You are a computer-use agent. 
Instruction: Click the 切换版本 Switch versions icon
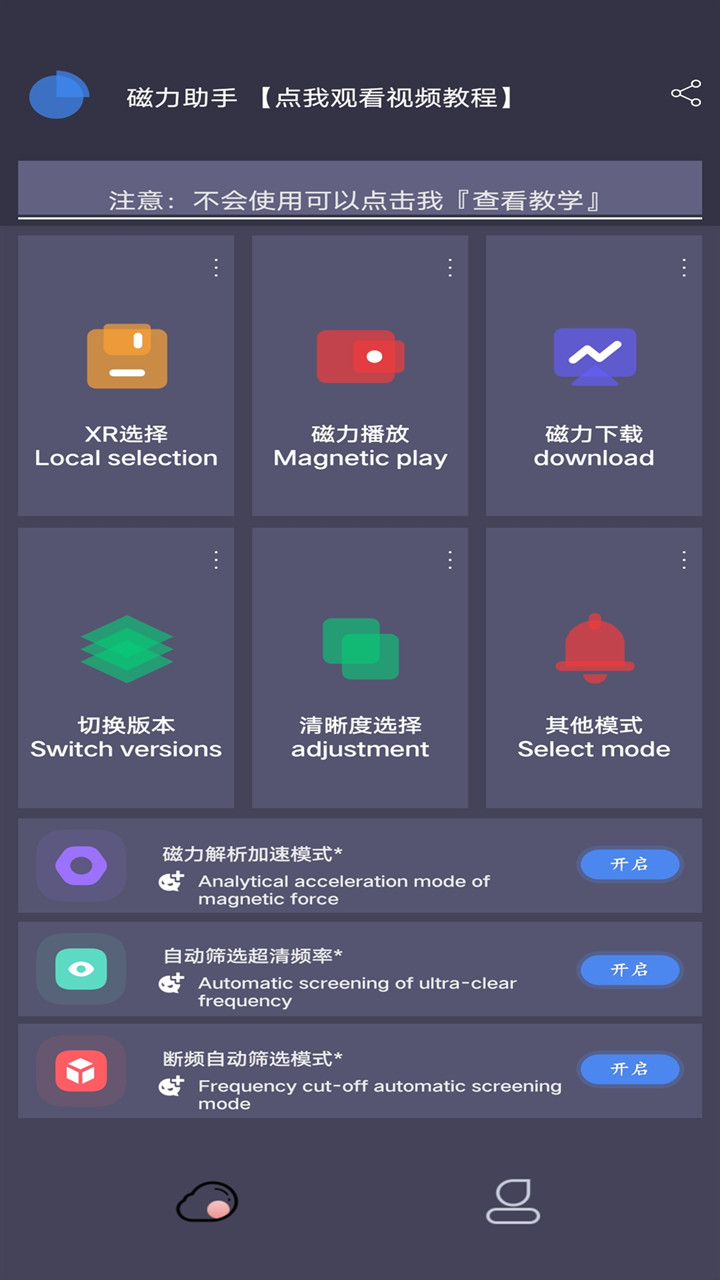point(126,648)
